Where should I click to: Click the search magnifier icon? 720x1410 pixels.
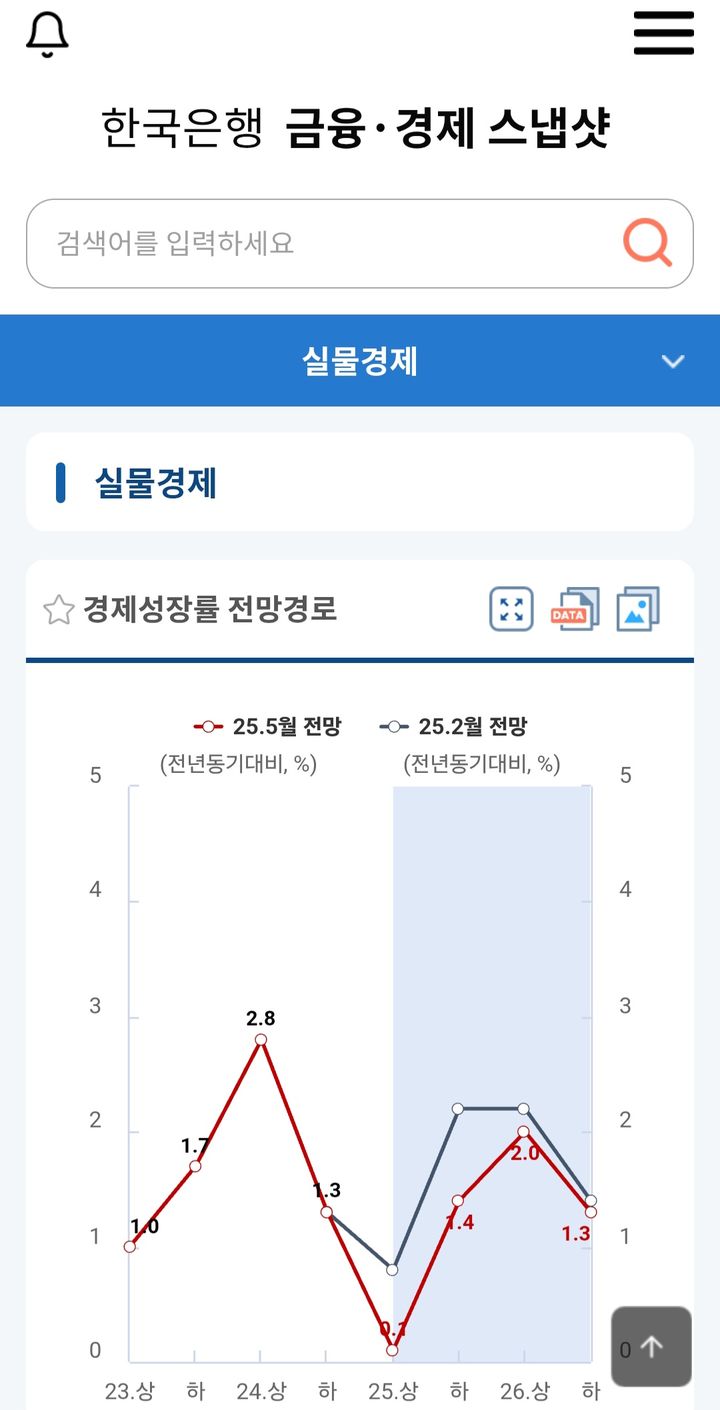pyautogui.click(x=645, y=241)
